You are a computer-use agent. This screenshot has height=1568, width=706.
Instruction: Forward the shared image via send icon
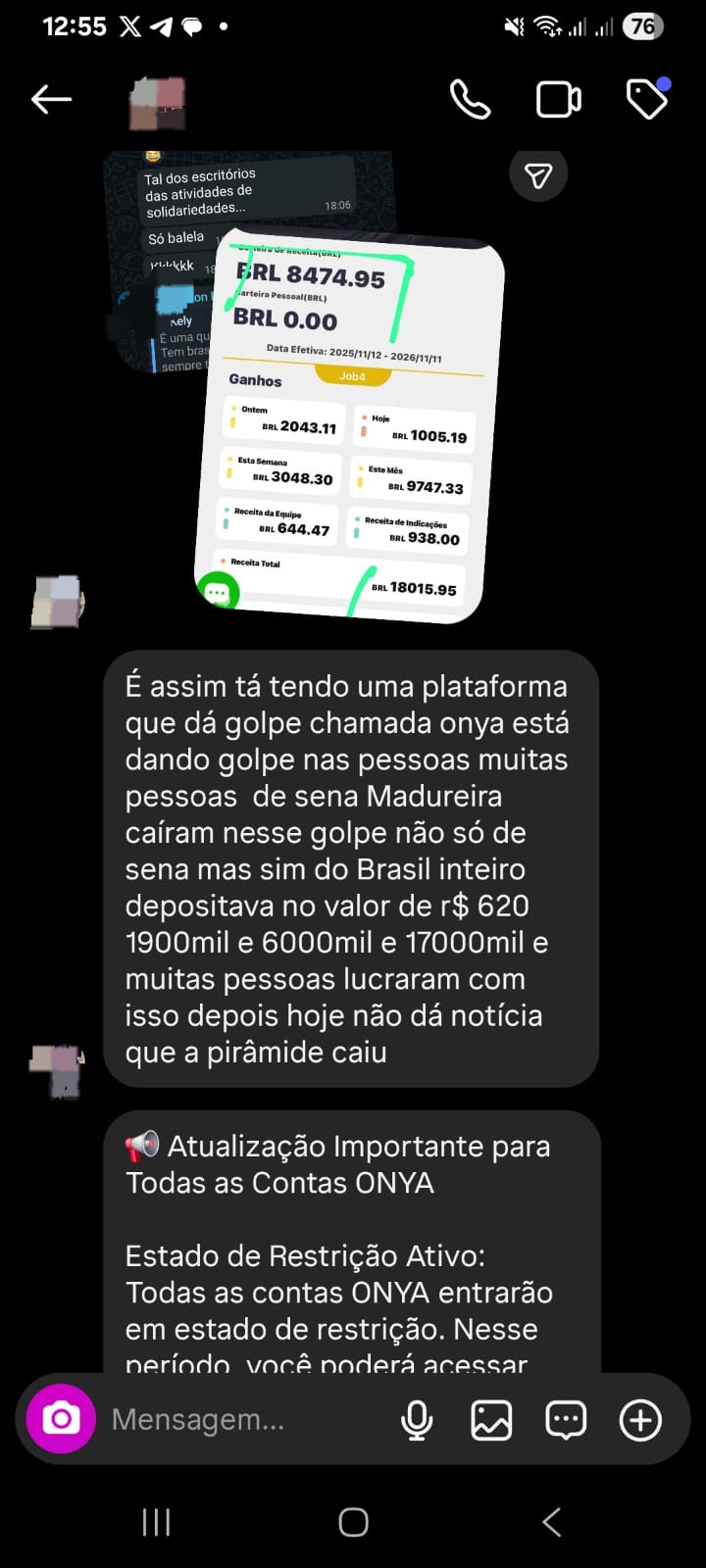tap(538, 175)
